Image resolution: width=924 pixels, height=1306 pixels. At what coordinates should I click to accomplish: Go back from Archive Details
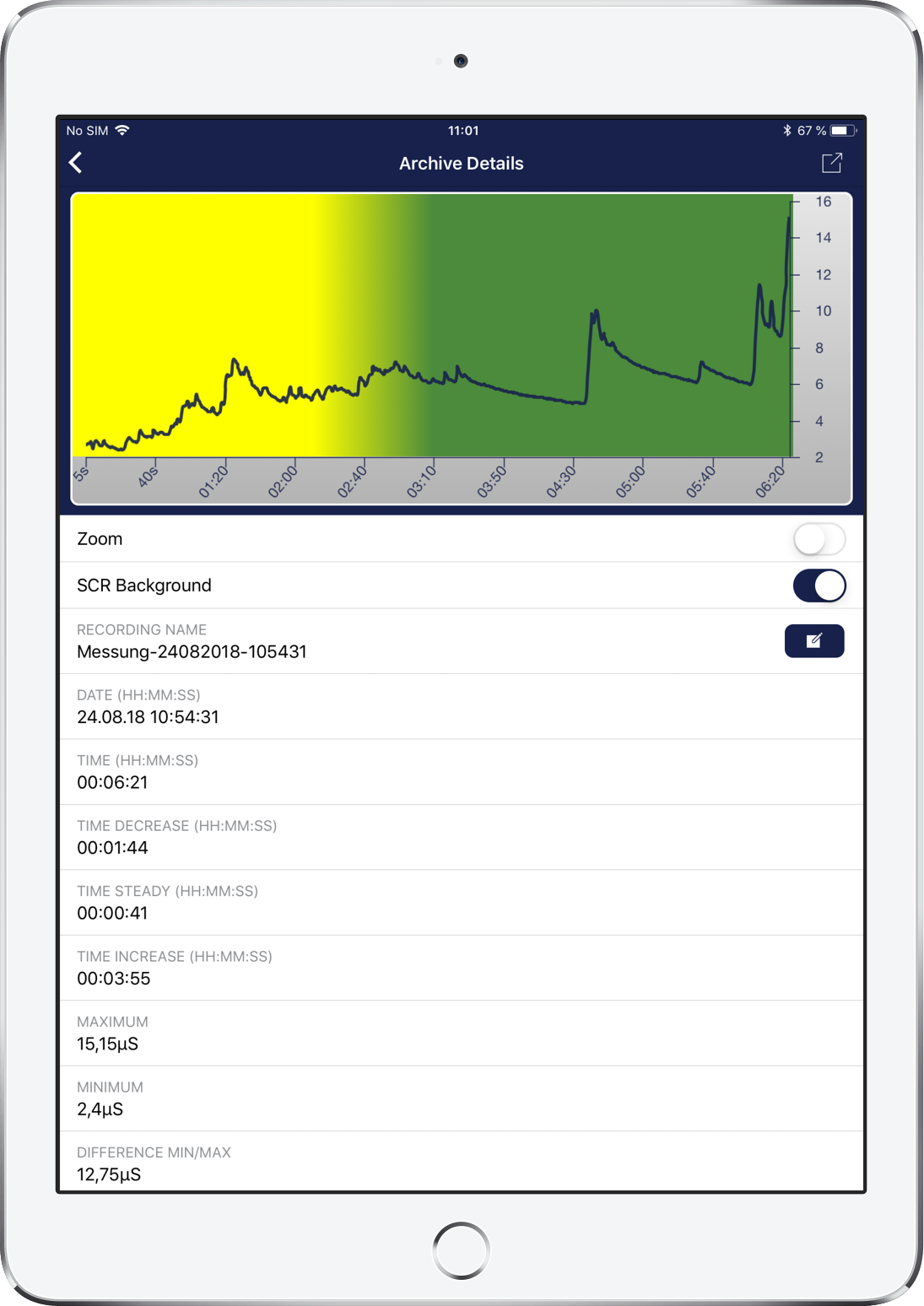click(x=76, y=163)
